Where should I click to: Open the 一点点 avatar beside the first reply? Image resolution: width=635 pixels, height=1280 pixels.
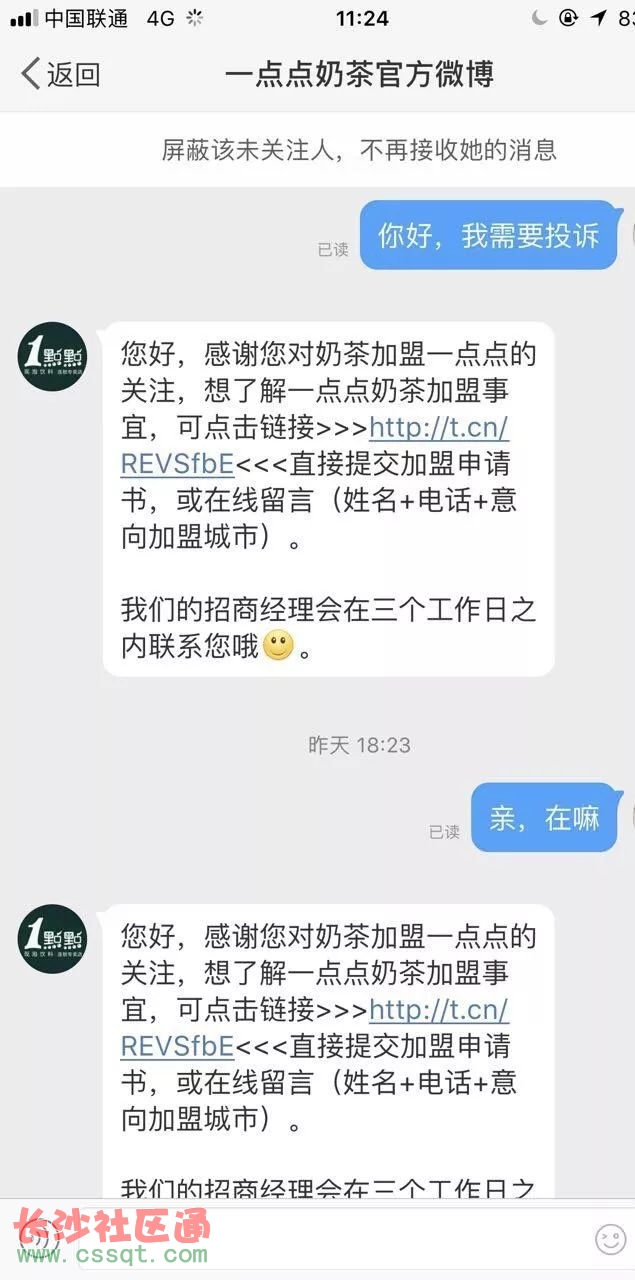(x=52, y=356)
